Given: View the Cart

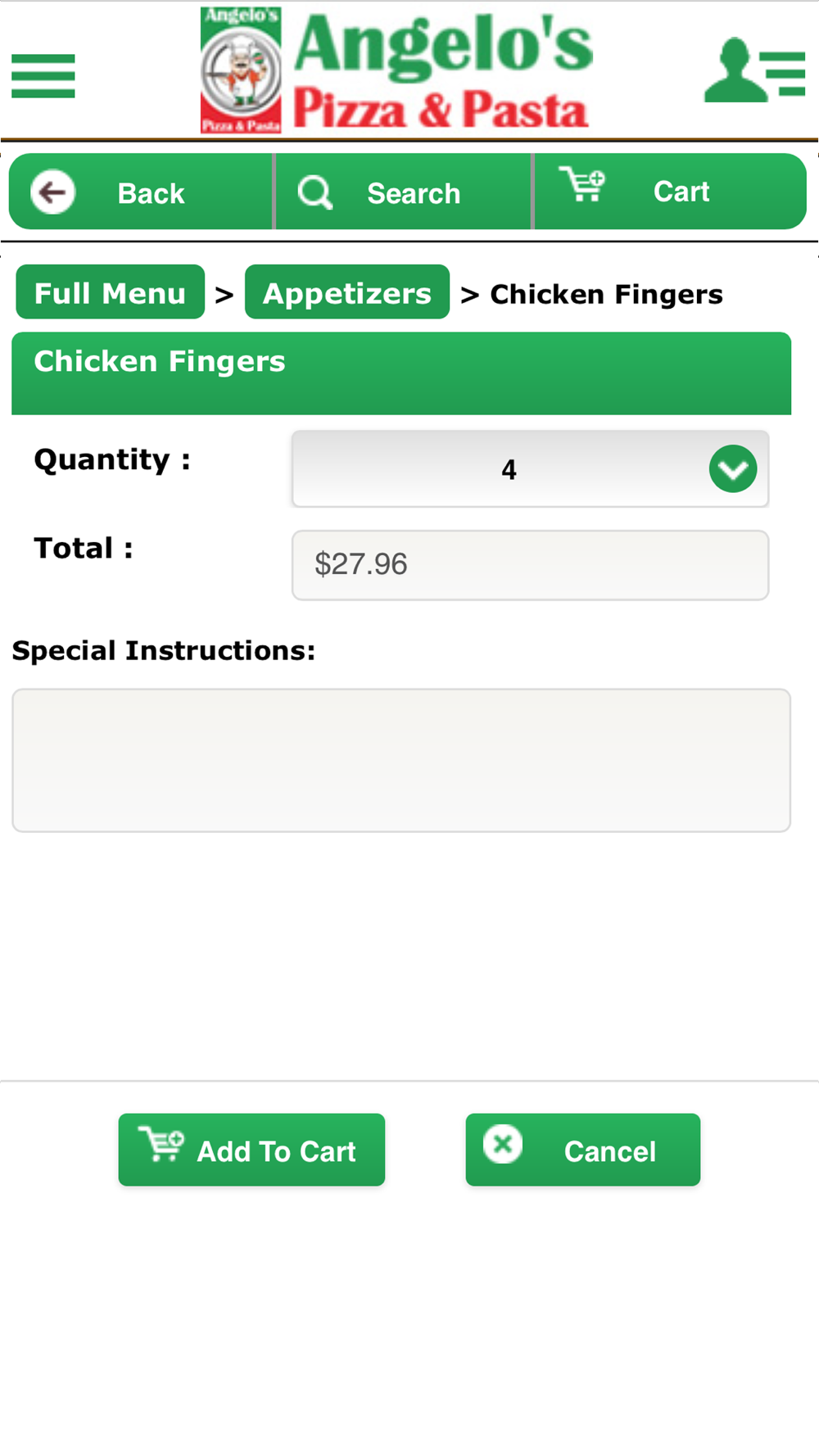Looking at the screenshot, I should (670, 192).
